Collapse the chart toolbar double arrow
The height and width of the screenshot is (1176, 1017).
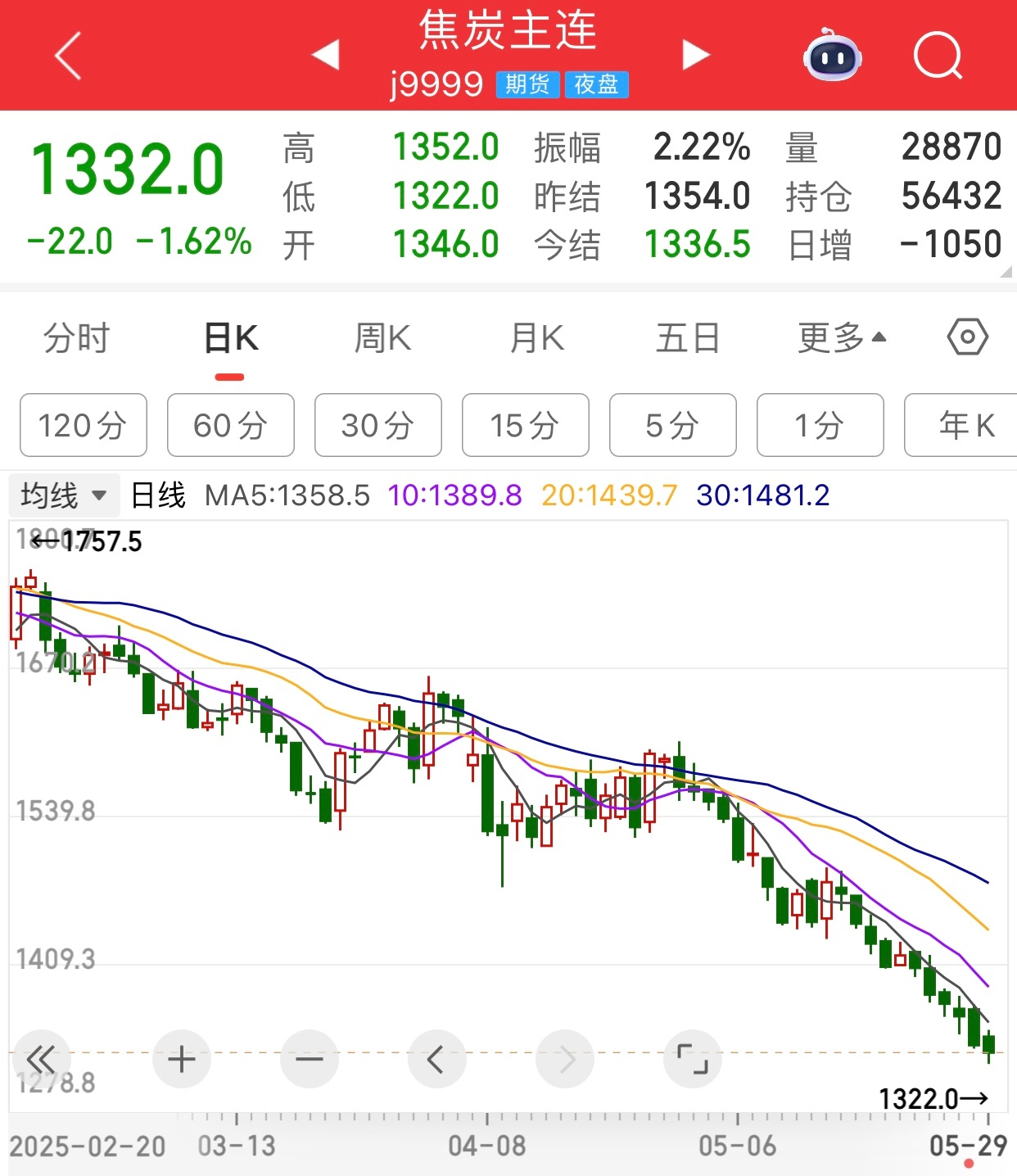pos(41,1060)
